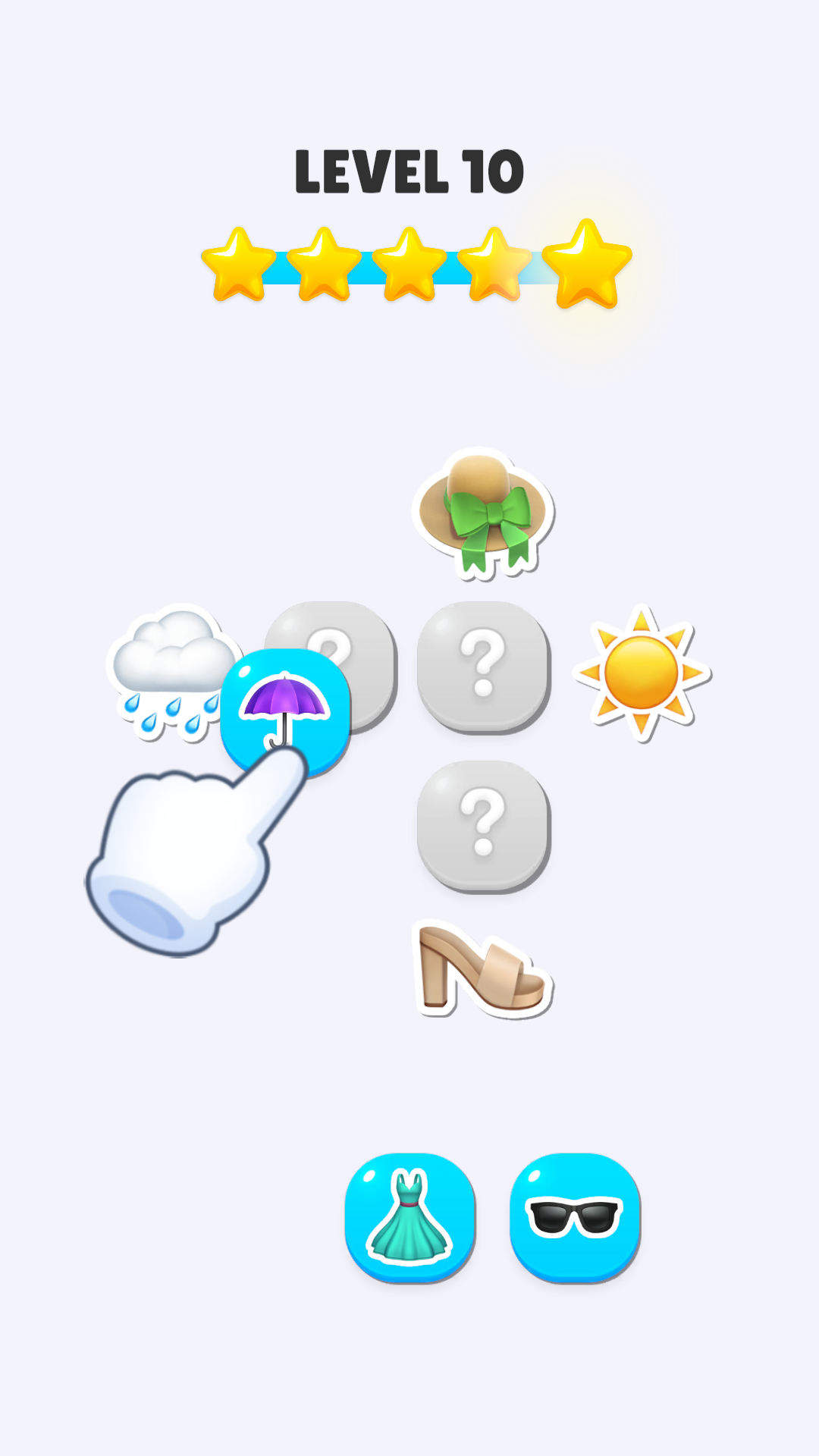Click the large rightmost star
The height and width of the screenshot is (1456, 819).
585,265
